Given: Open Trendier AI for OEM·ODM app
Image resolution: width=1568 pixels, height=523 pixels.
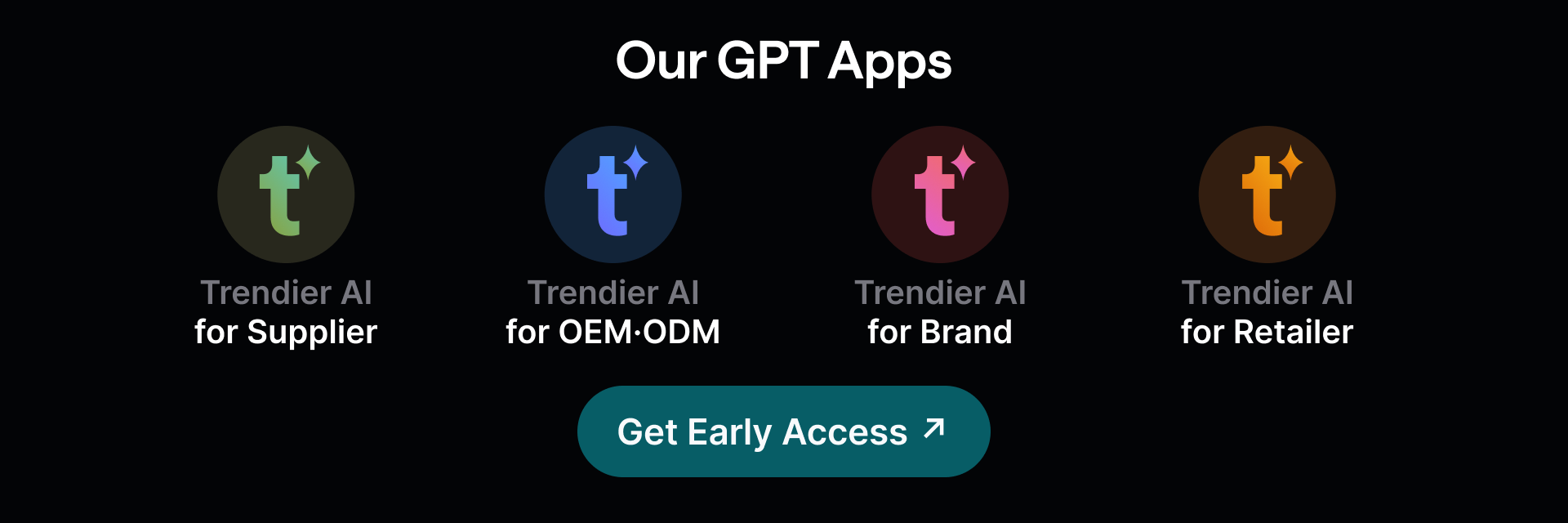Looking at the screenshot, I should pos(612,194).
